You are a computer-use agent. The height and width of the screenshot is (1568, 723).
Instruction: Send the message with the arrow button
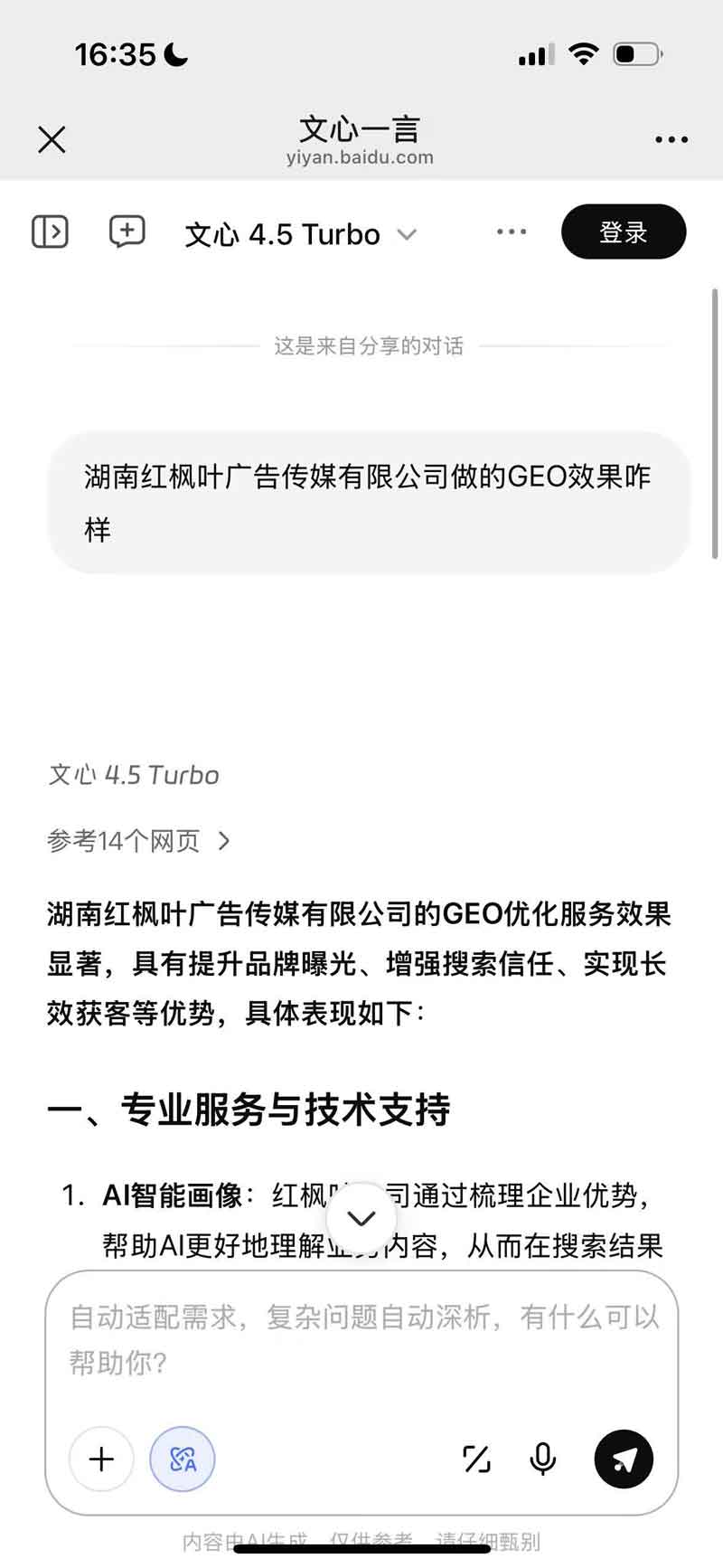[x=624, y=1459]
